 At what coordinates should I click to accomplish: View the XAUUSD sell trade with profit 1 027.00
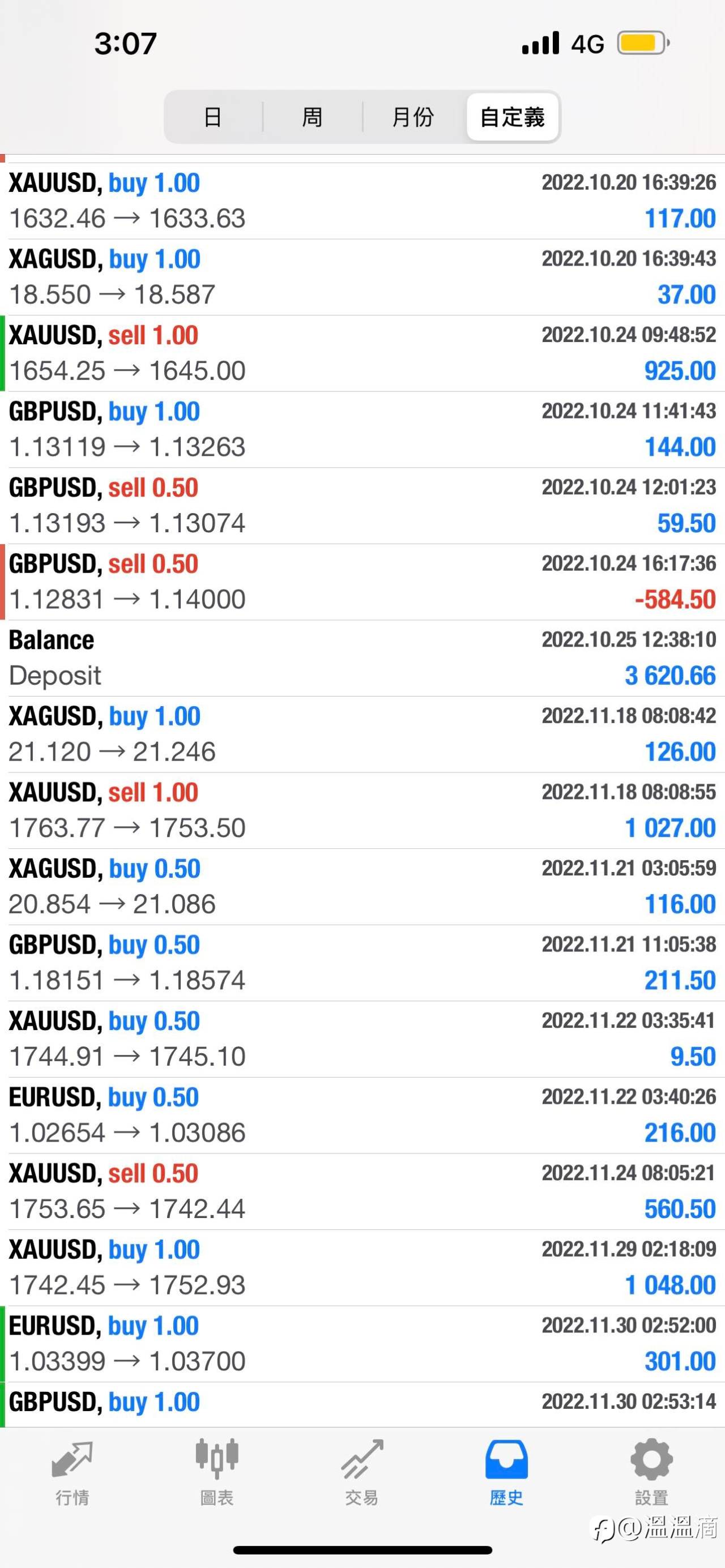(x=362, y=810)
